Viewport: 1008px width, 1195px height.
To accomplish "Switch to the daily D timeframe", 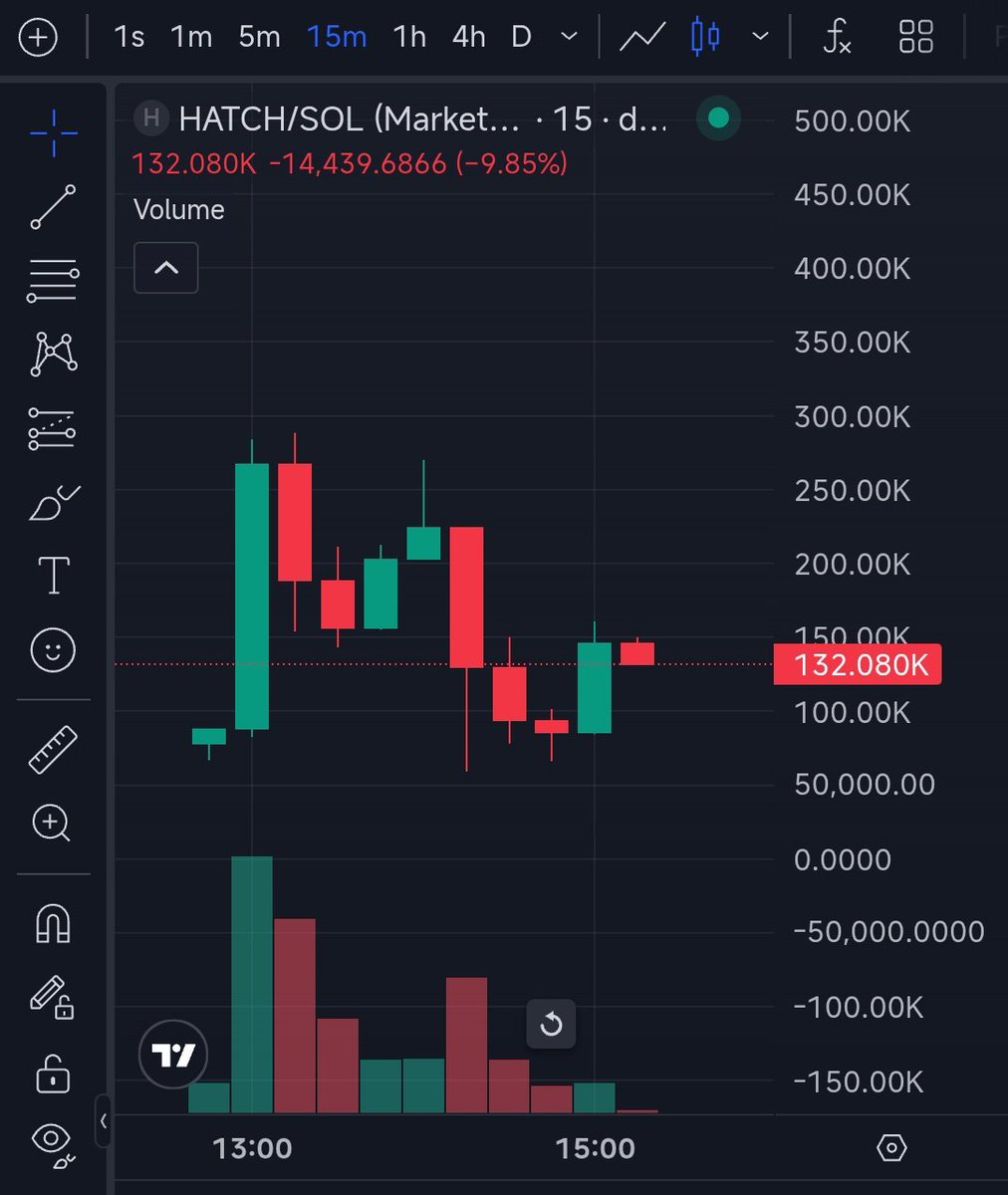I will coord(521,38).
